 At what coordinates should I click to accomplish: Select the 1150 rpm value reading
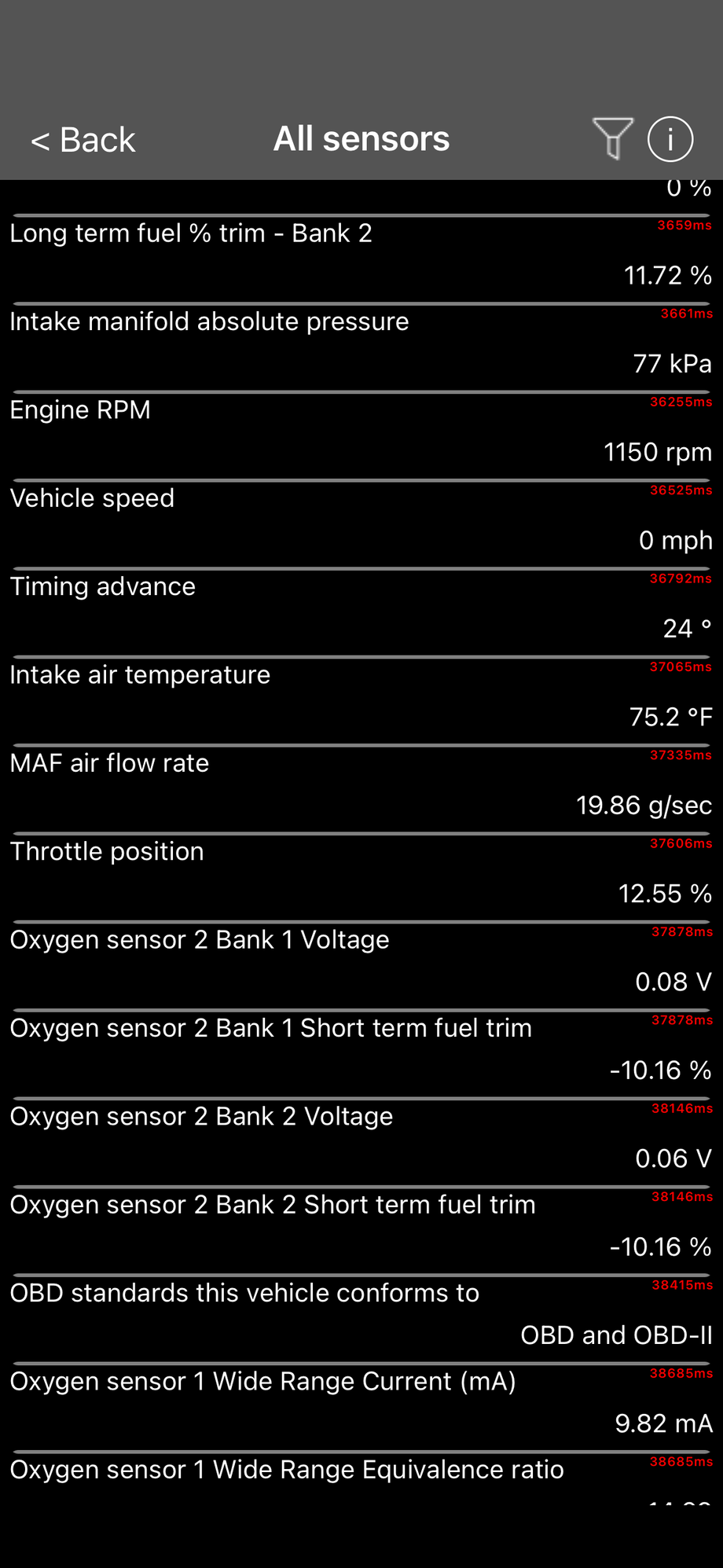[657, 452]
